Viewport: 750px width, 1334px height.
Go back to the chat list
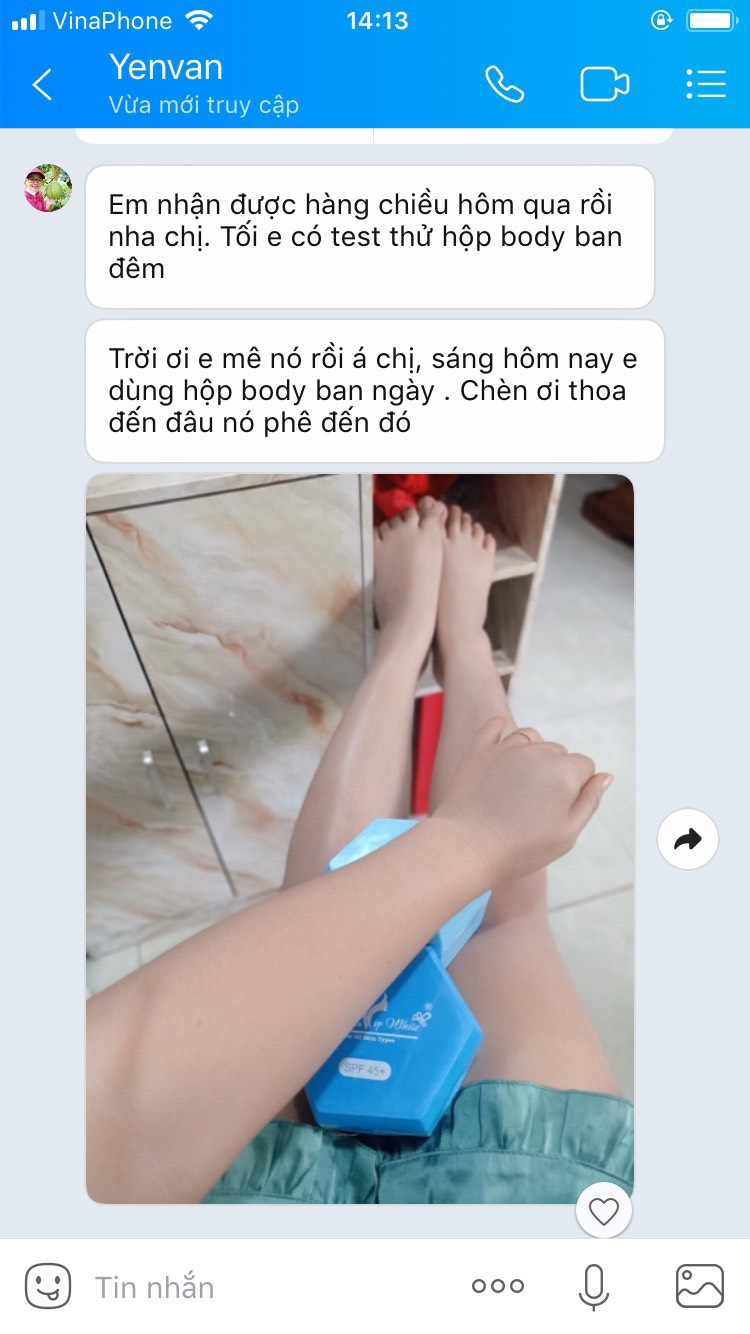coord(42,85)
